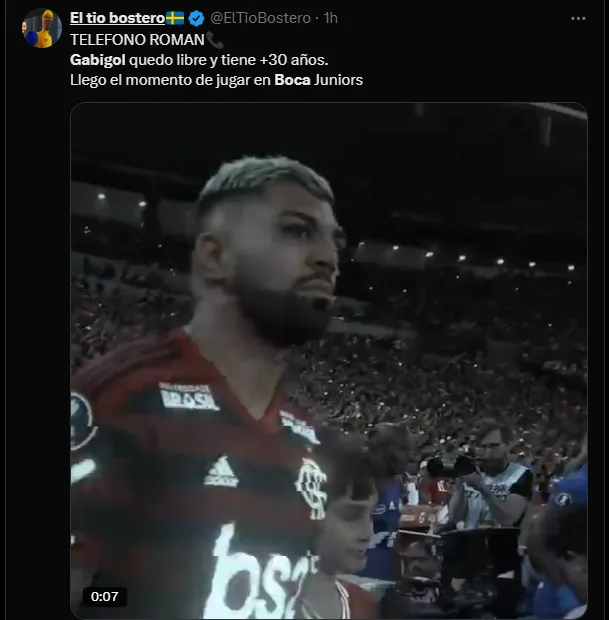The width and height of the screenshot is (609, 620).
Task: Play the Gabigol video
Action: (328, 360)
